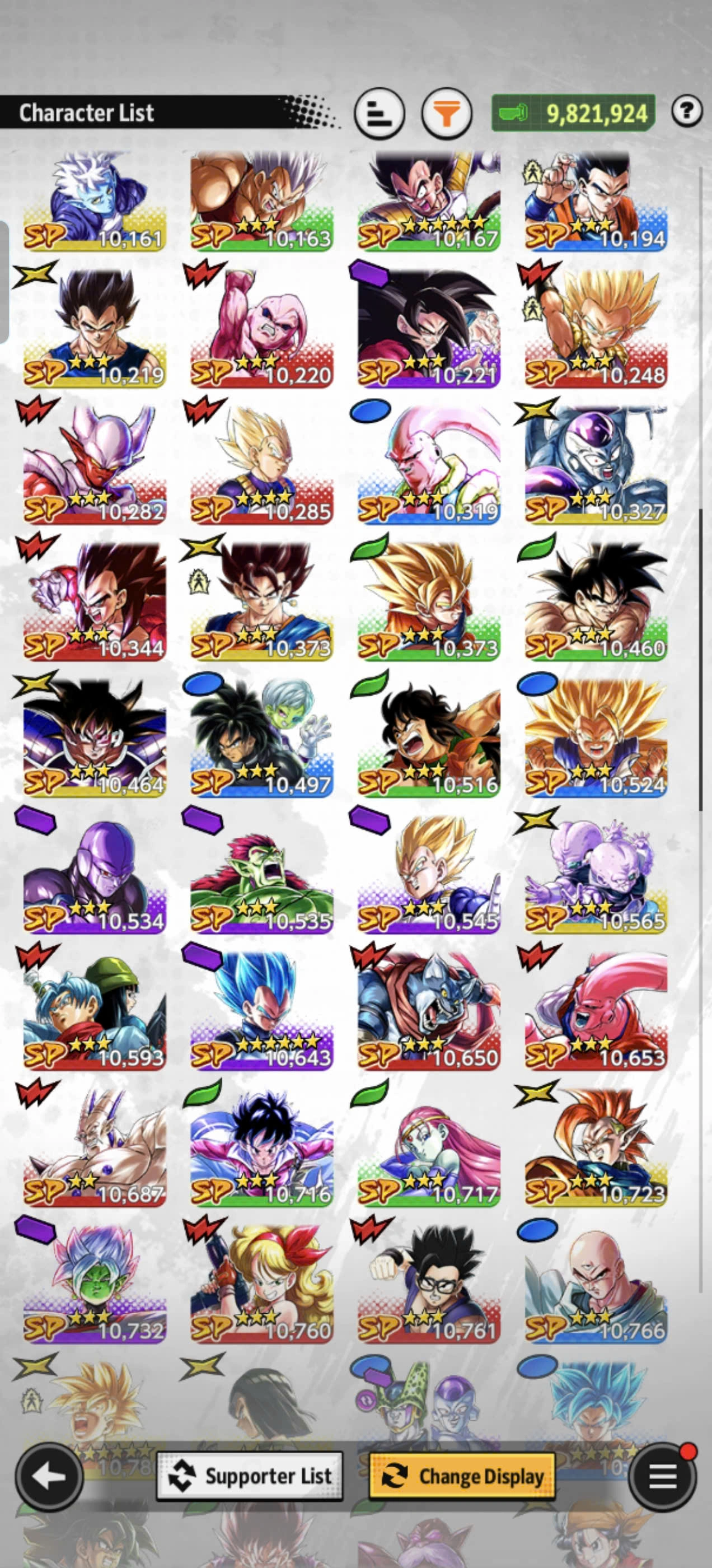Open the character with power 10,319
The height and width of the screenshot is (1568, 712).
tap(429, 466)
